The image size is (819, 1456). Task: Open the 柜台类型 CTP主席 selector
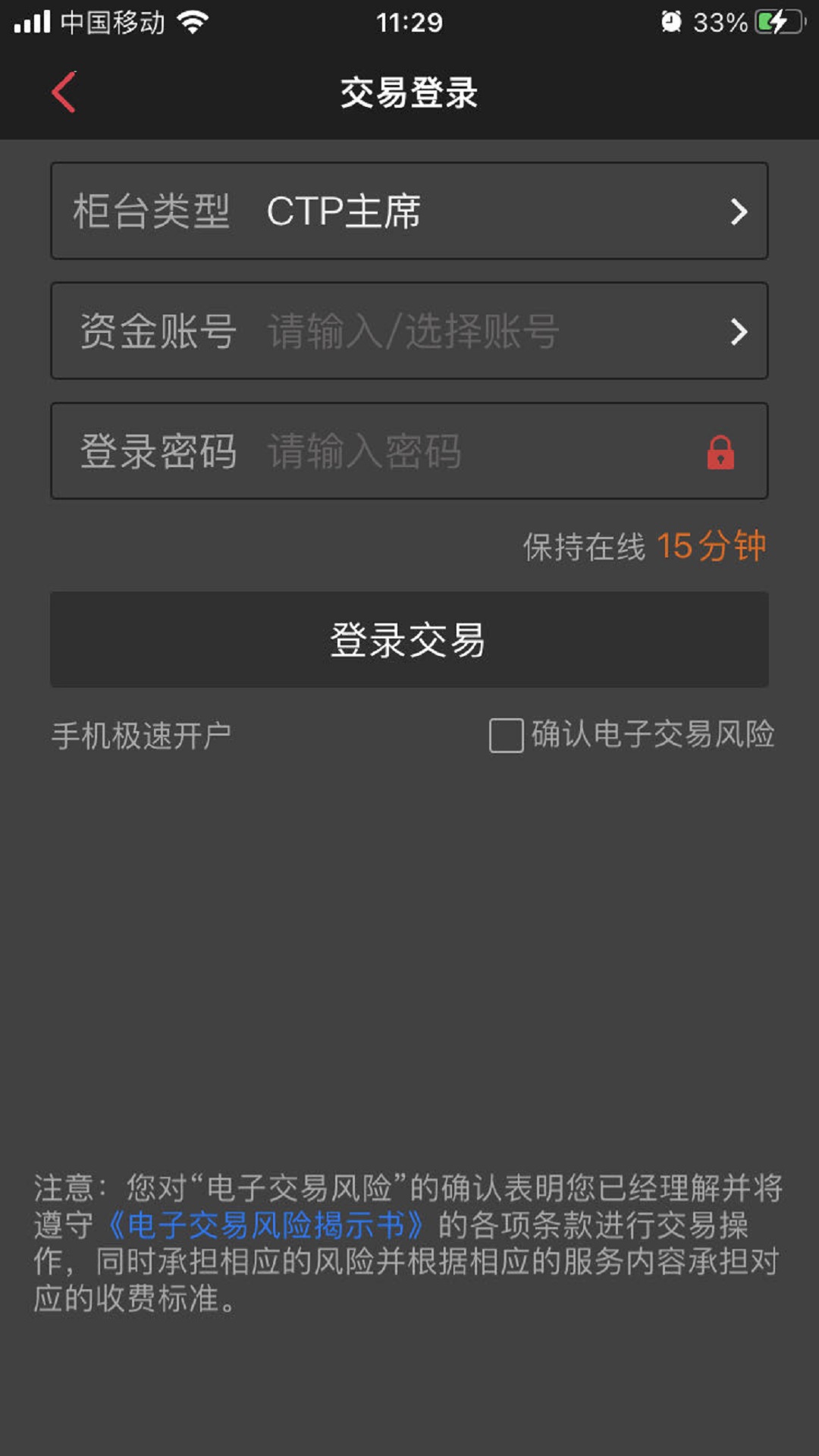(x=409, y=211)
